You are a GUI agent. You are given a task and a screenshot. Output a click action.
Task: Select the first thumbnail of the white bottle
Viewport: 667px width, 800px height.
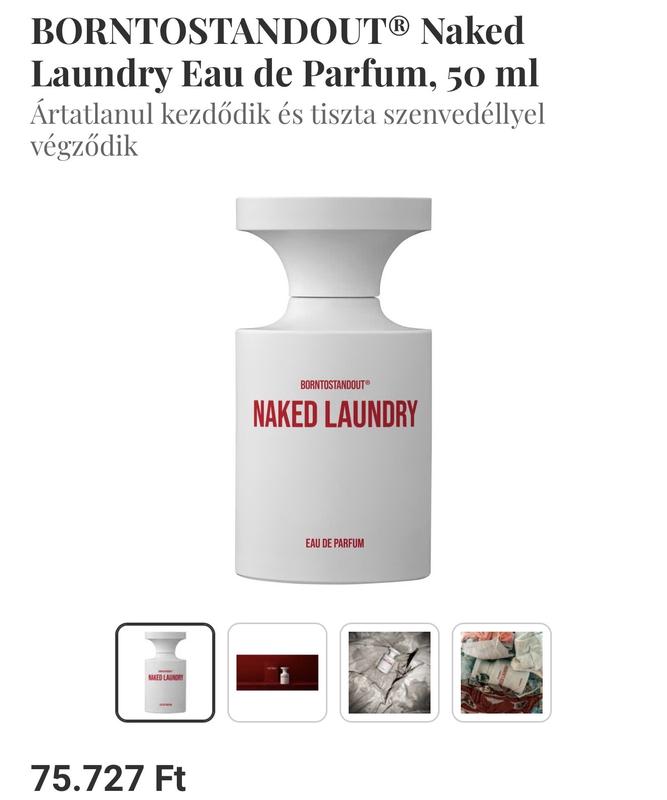click(165, 672)
